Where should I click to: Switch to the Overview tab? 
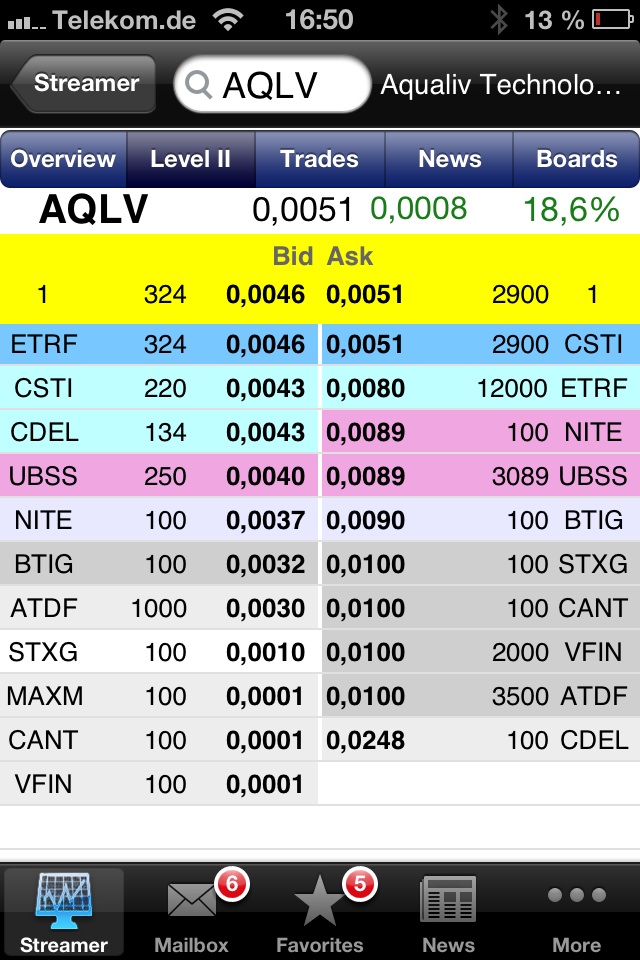click(x=64, y=159)
